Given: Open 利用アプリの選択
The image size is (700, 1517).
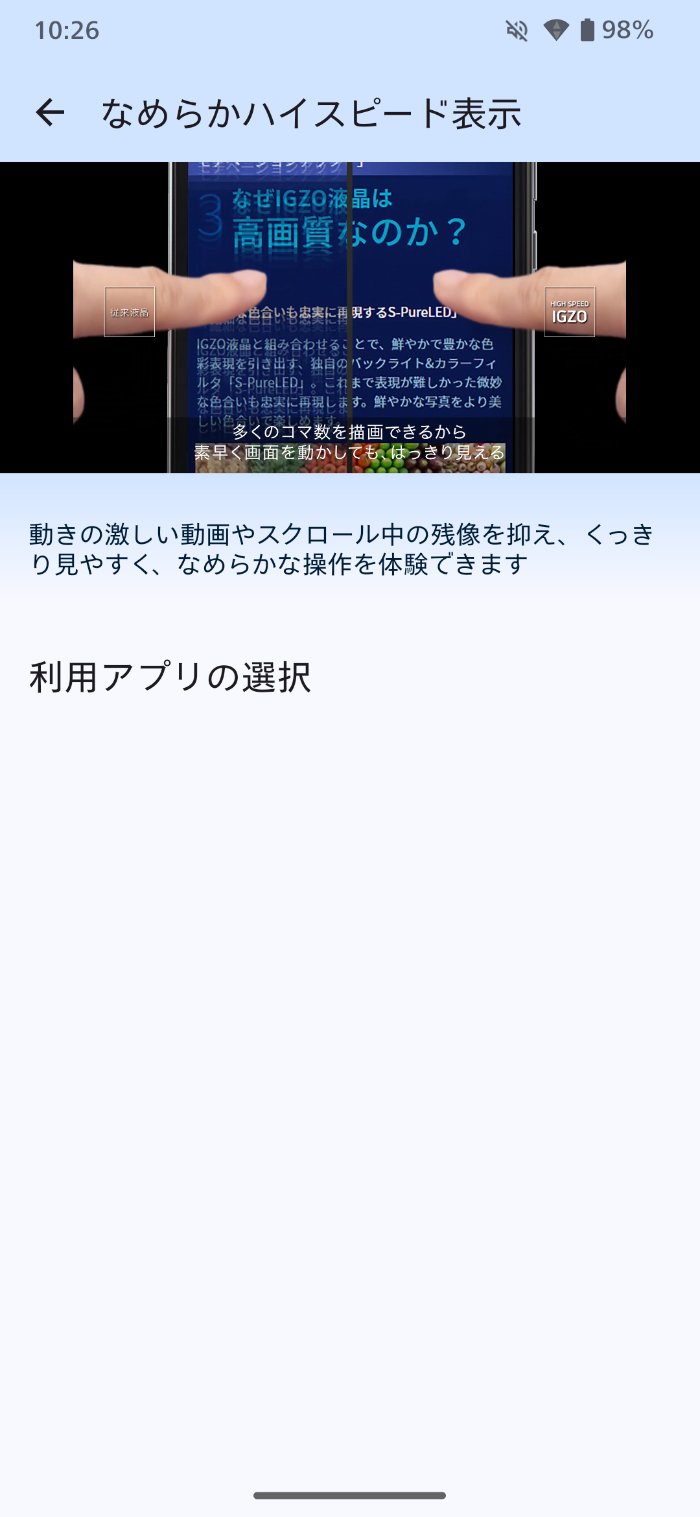Looking at the screenshot, I should click(170, 678).
